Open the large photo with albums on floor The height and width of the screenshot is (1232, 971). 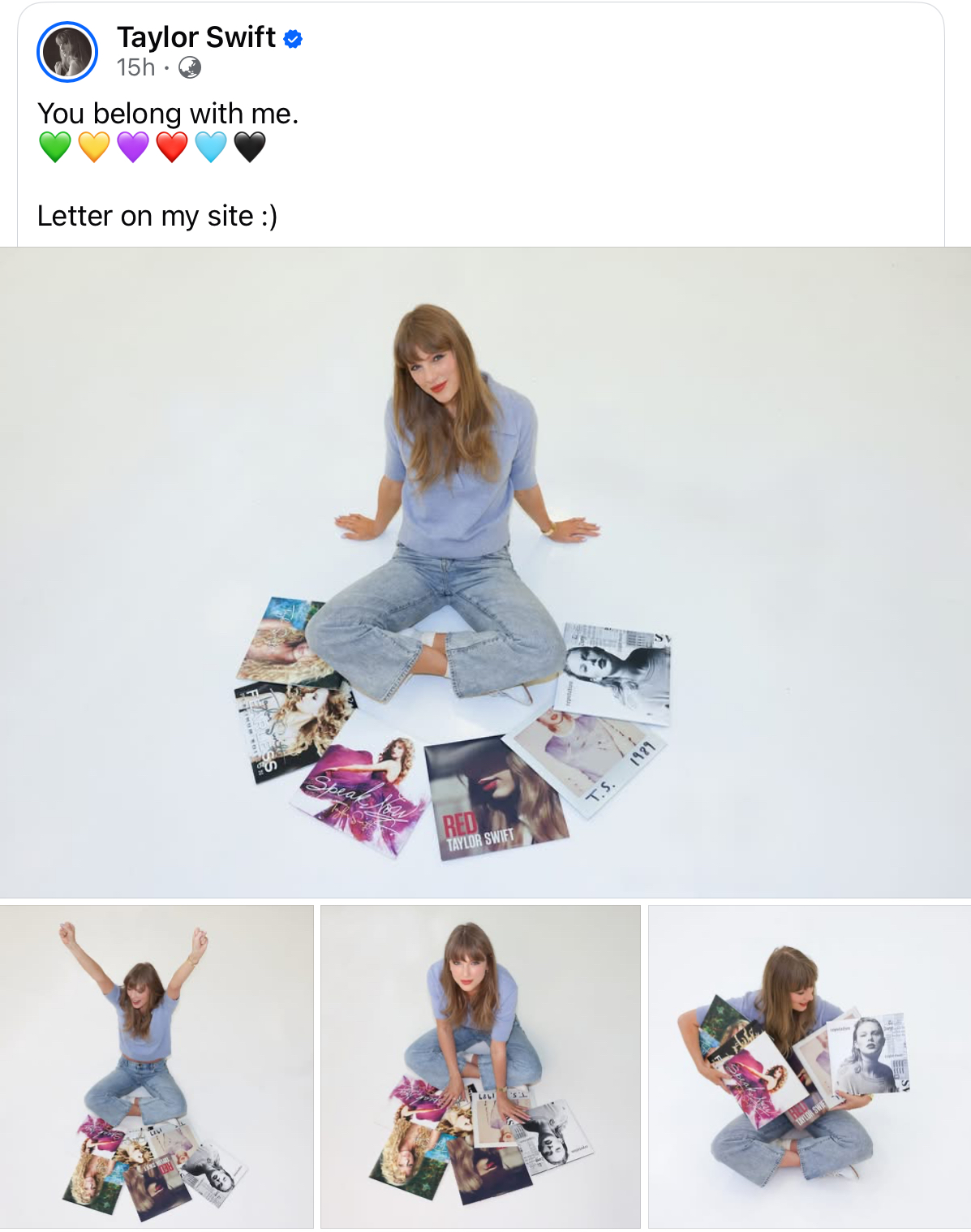pyautogui.click(x=485, y=572)
